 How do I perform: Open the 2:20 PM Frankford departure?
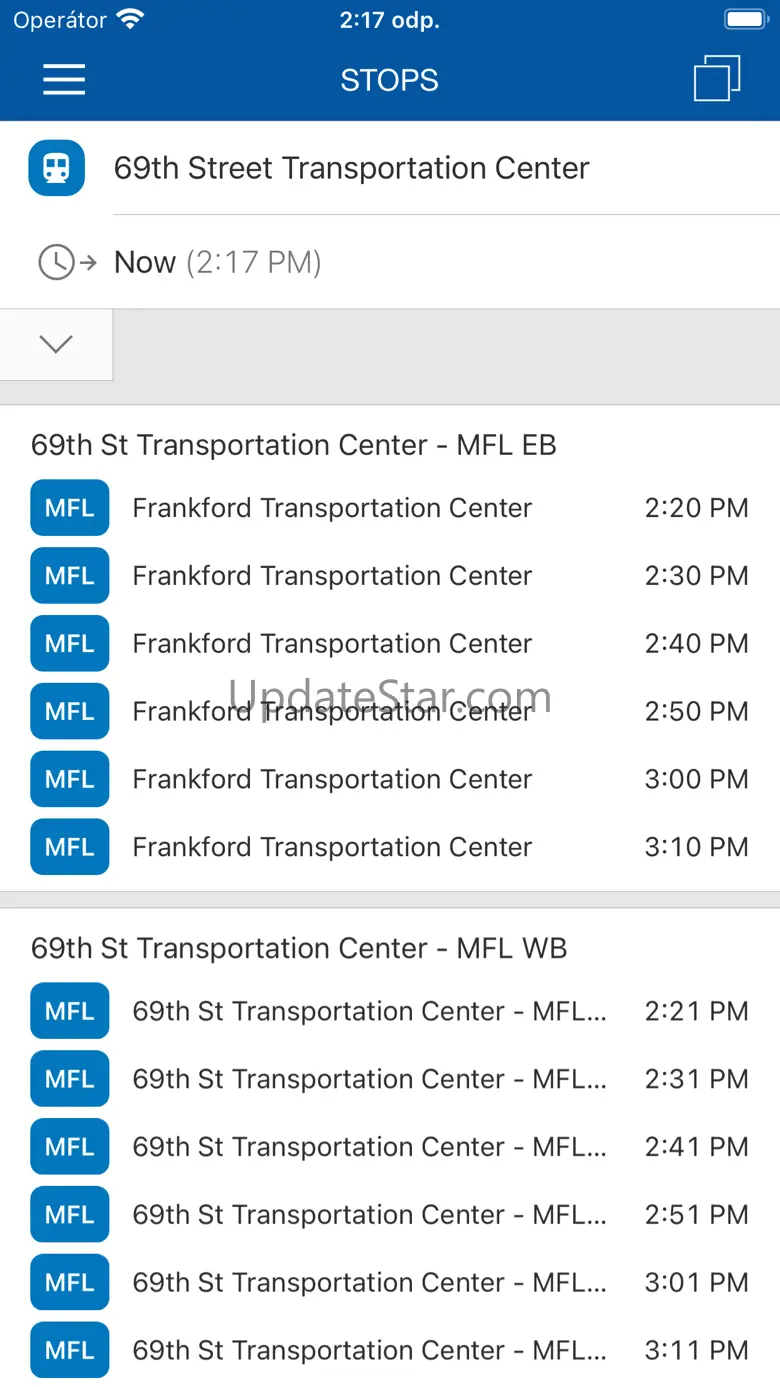pos(390,508)
